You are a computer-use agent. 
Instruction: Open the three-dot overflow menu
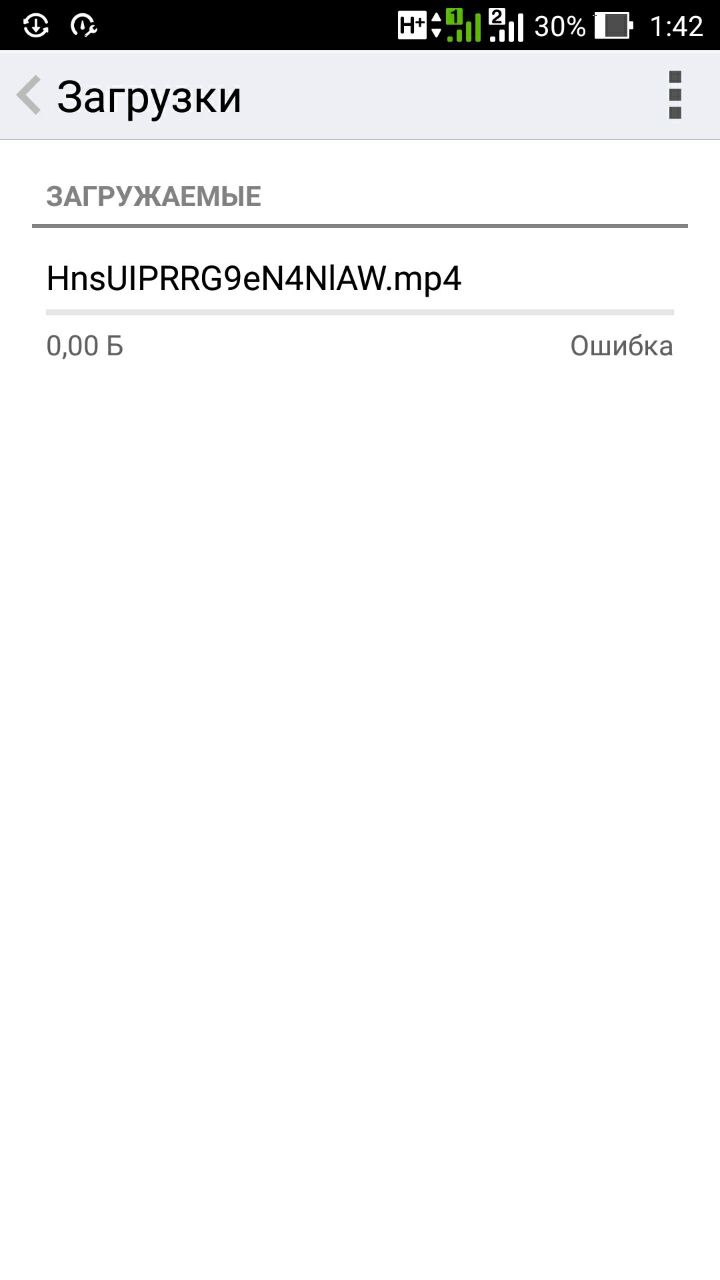tap(675, 95)
